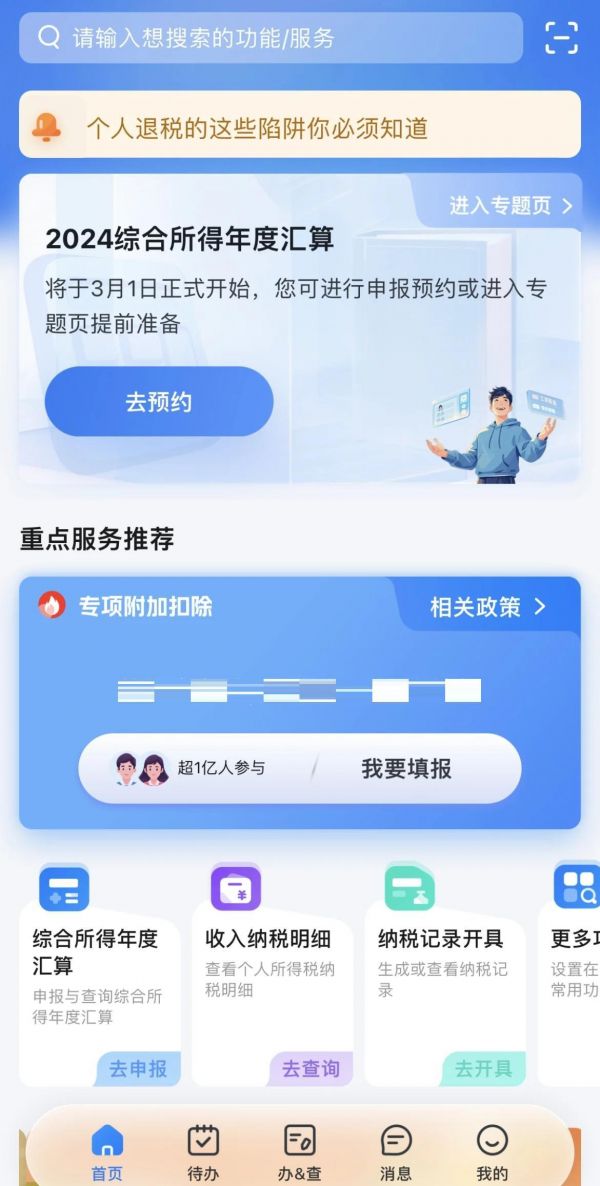Switch to the 待办 tab

203,1152
